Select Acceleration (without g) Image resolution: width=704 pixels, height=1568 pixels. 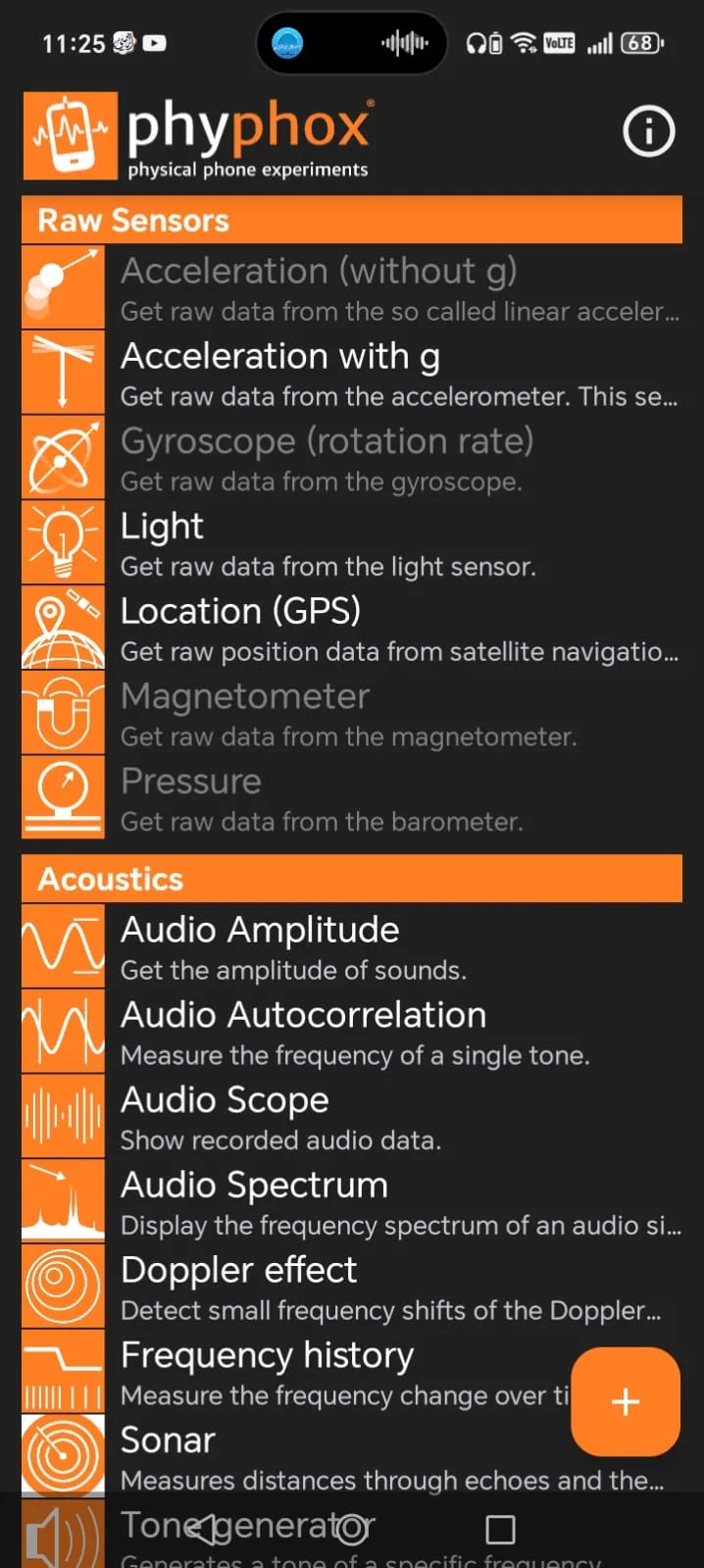coord(352,286)
